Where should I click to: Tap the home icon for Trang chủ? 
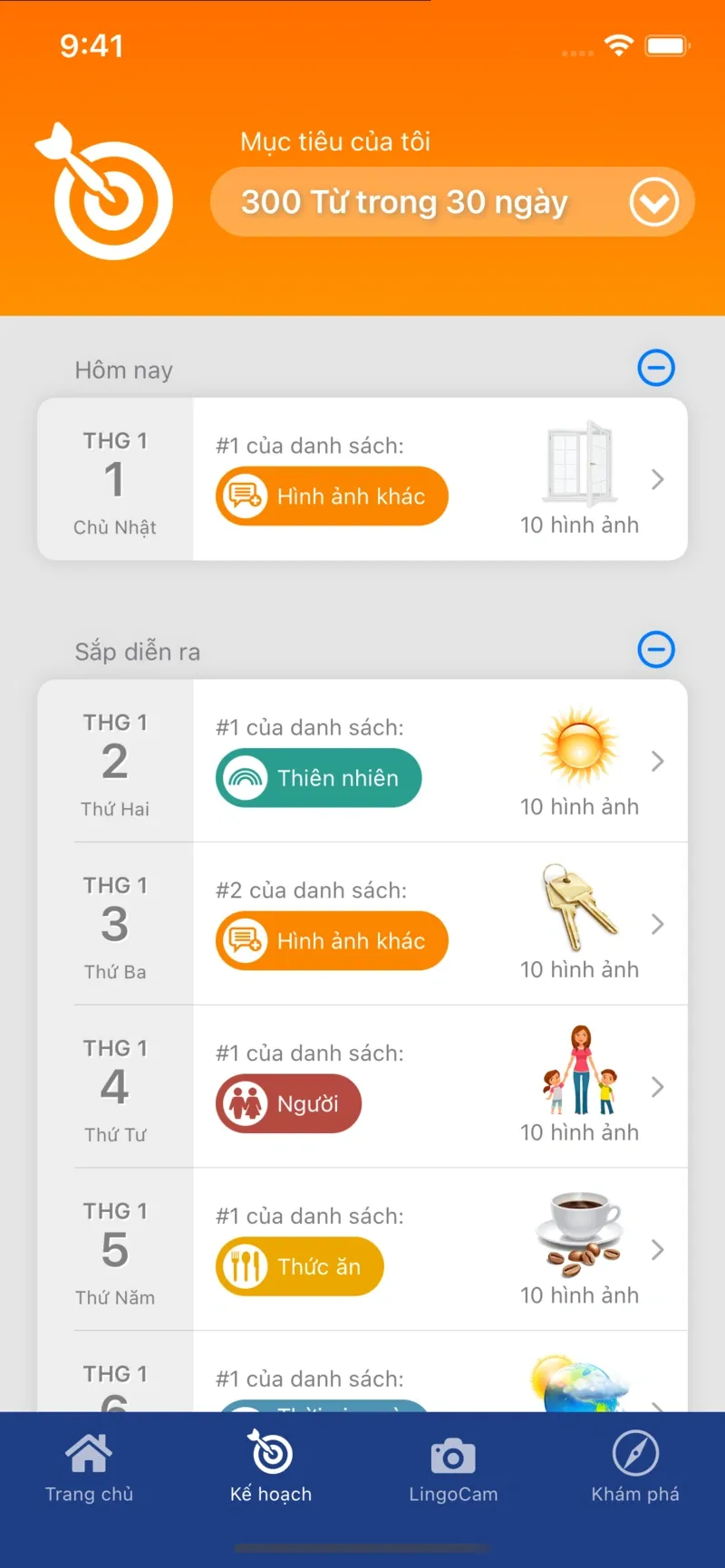(x=89, y=1453)
